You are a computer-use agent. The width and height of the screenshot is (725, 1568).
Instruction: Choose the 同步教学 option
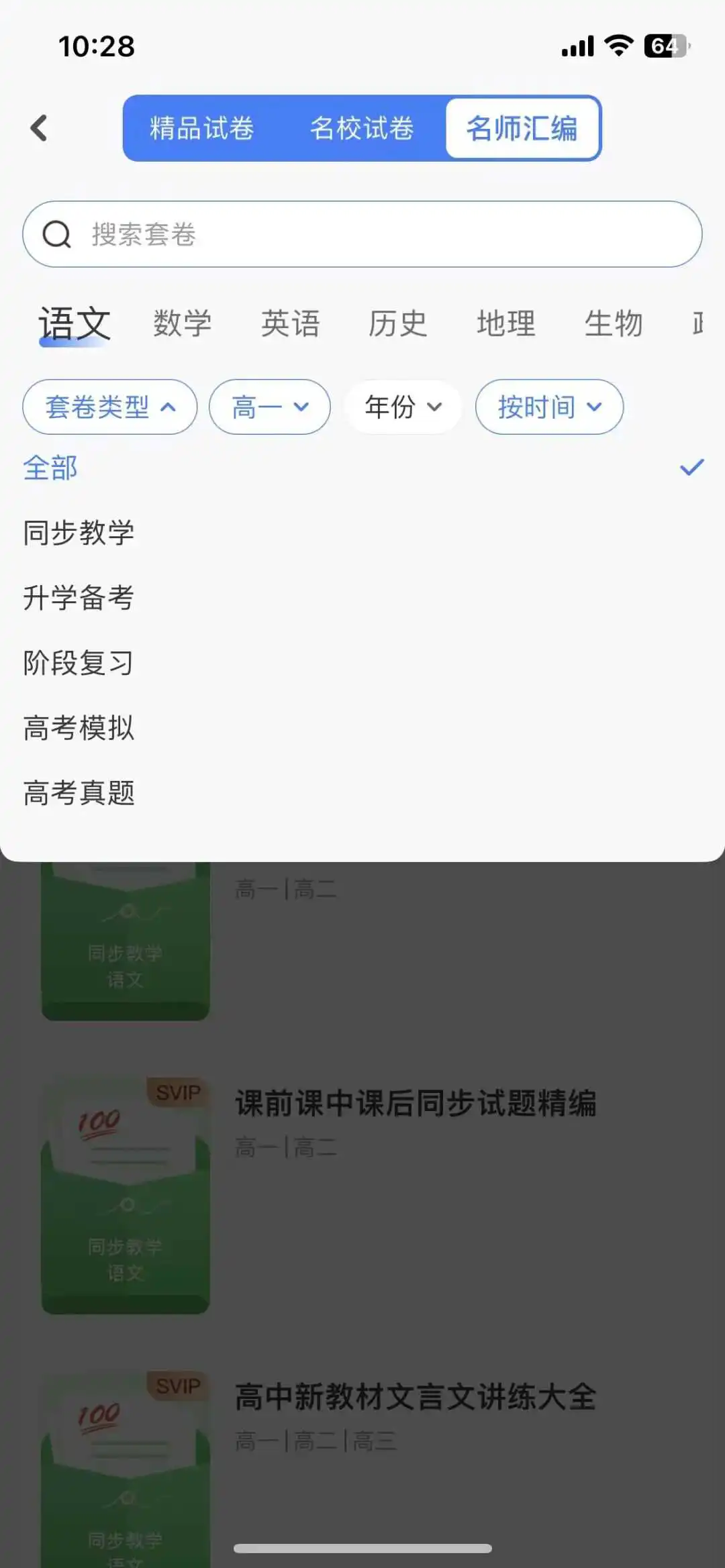(x=79, y=533)
